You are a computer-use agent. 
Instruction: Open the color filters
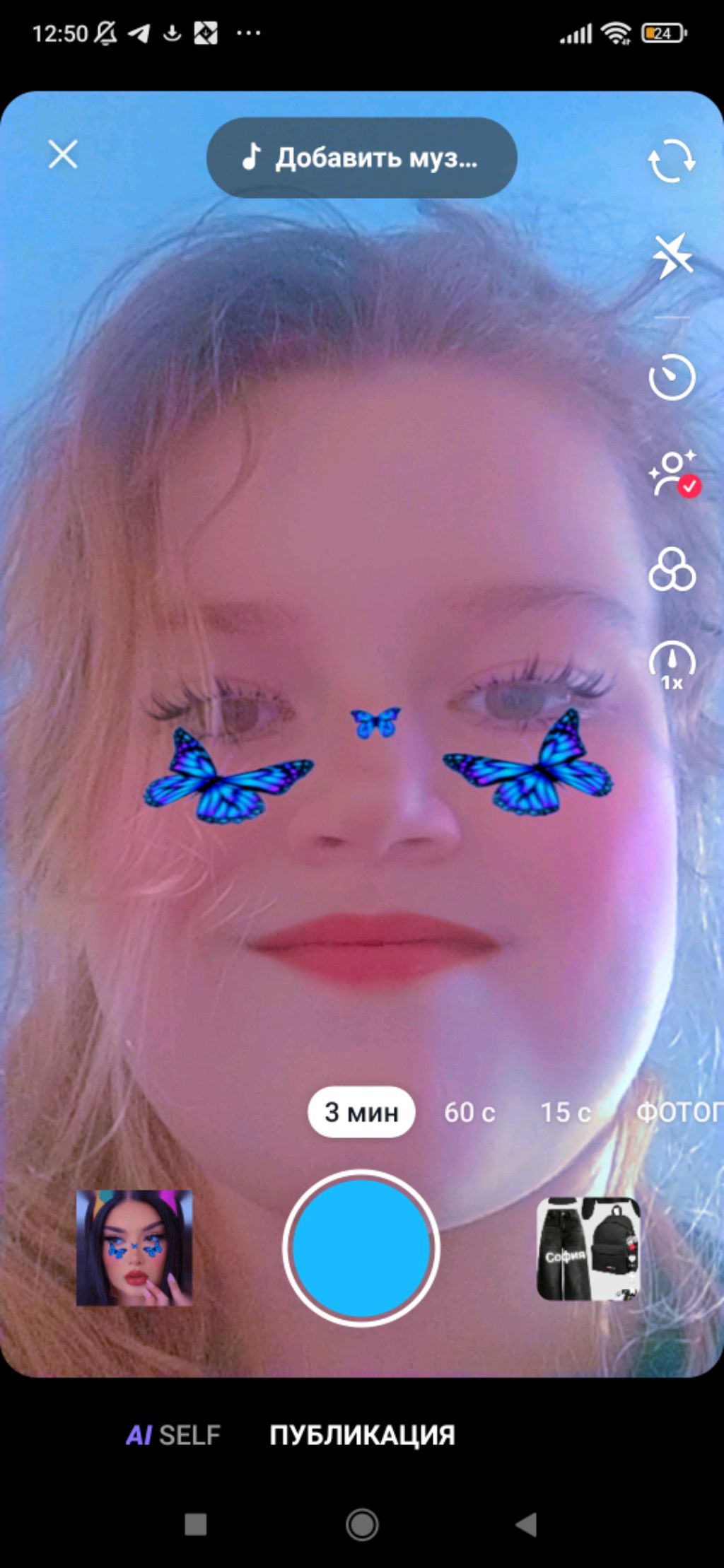point(672,570)
